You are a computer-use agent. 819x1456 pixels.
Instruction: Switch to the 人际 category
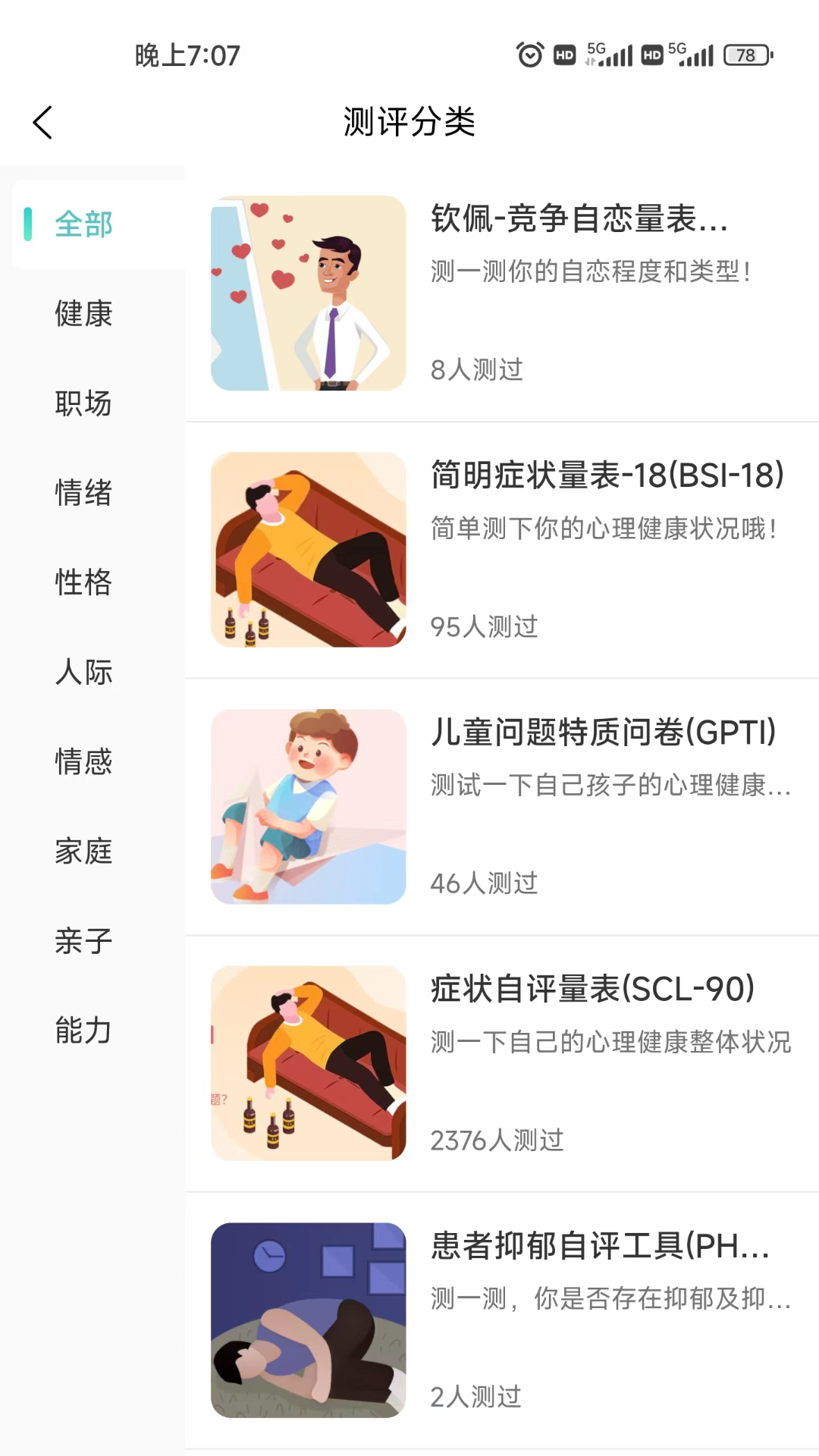(x=83, y=673)
